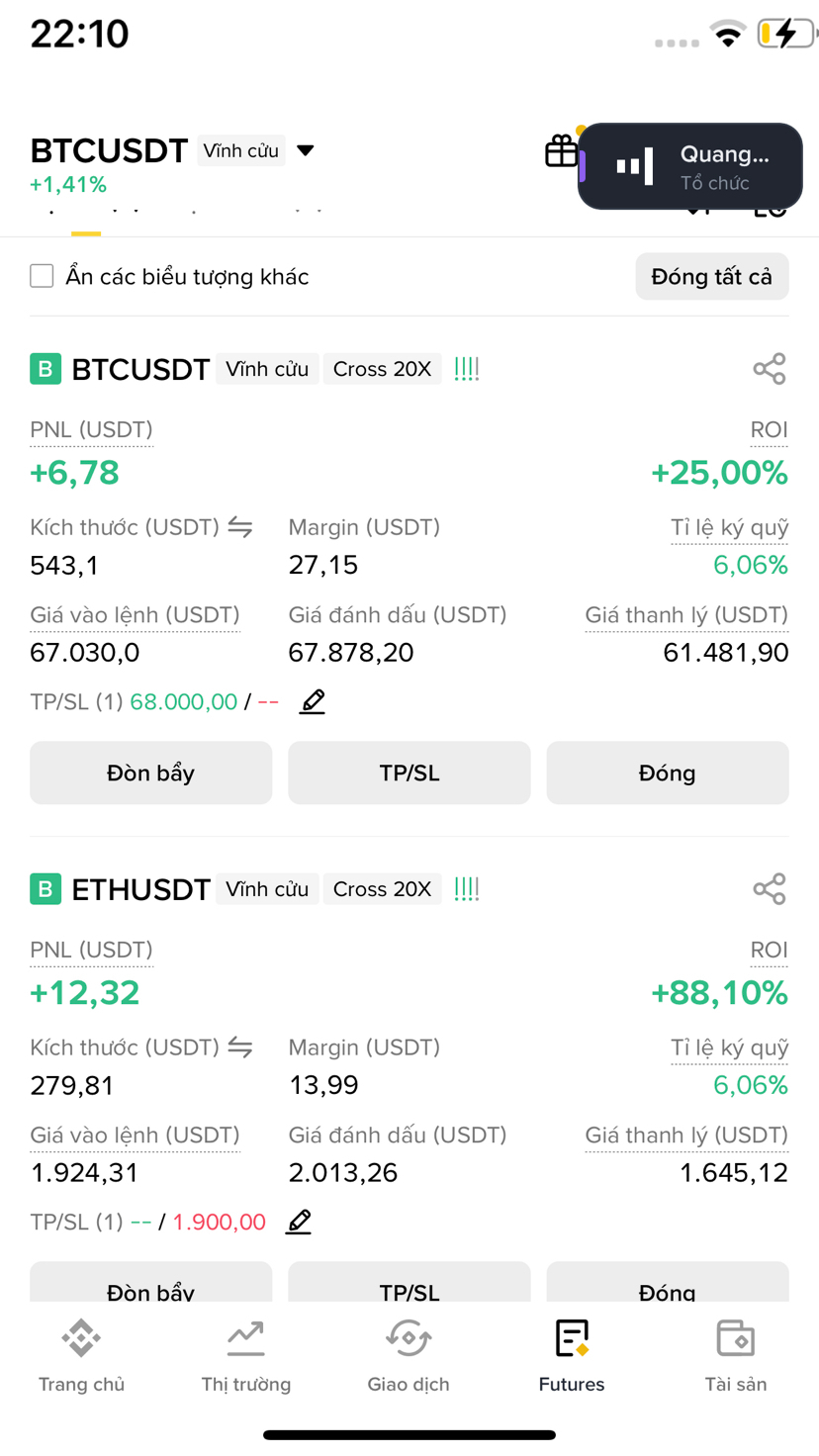Tick the Ẩn các biểu tượng khác checkbox
Screen dimensions: 819x1456
[x=42, y=276]
